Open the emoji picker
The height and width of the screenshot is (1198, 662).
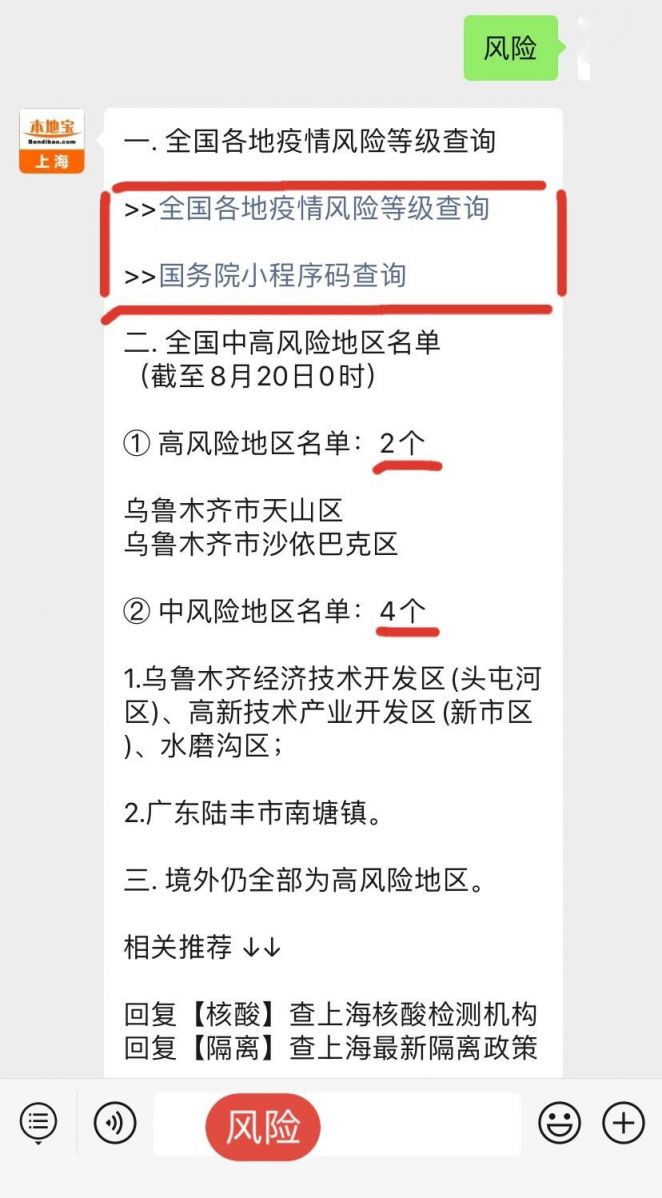559,1123
